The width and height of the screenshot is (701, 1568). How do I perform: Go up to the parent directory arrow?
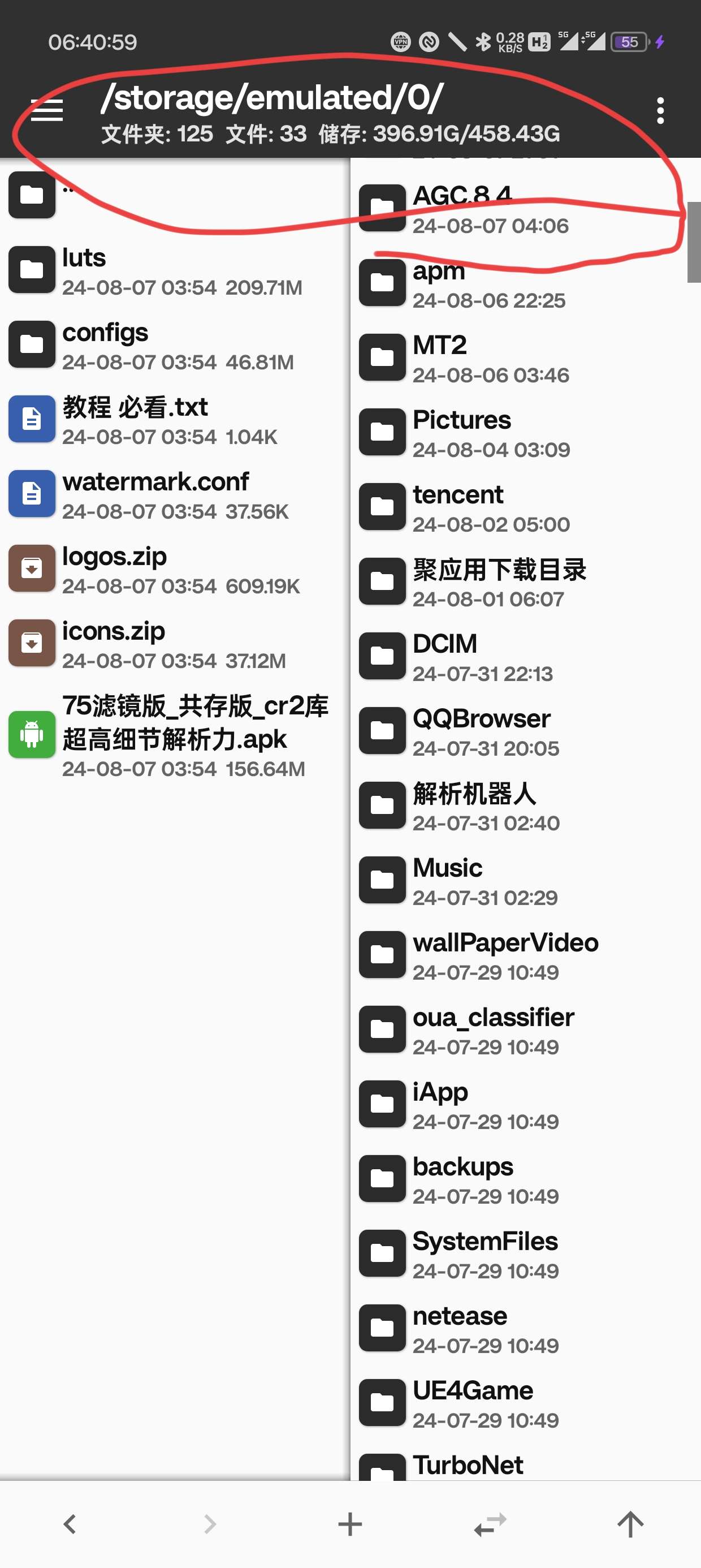pyautogui.click(x=630, y=1524)
